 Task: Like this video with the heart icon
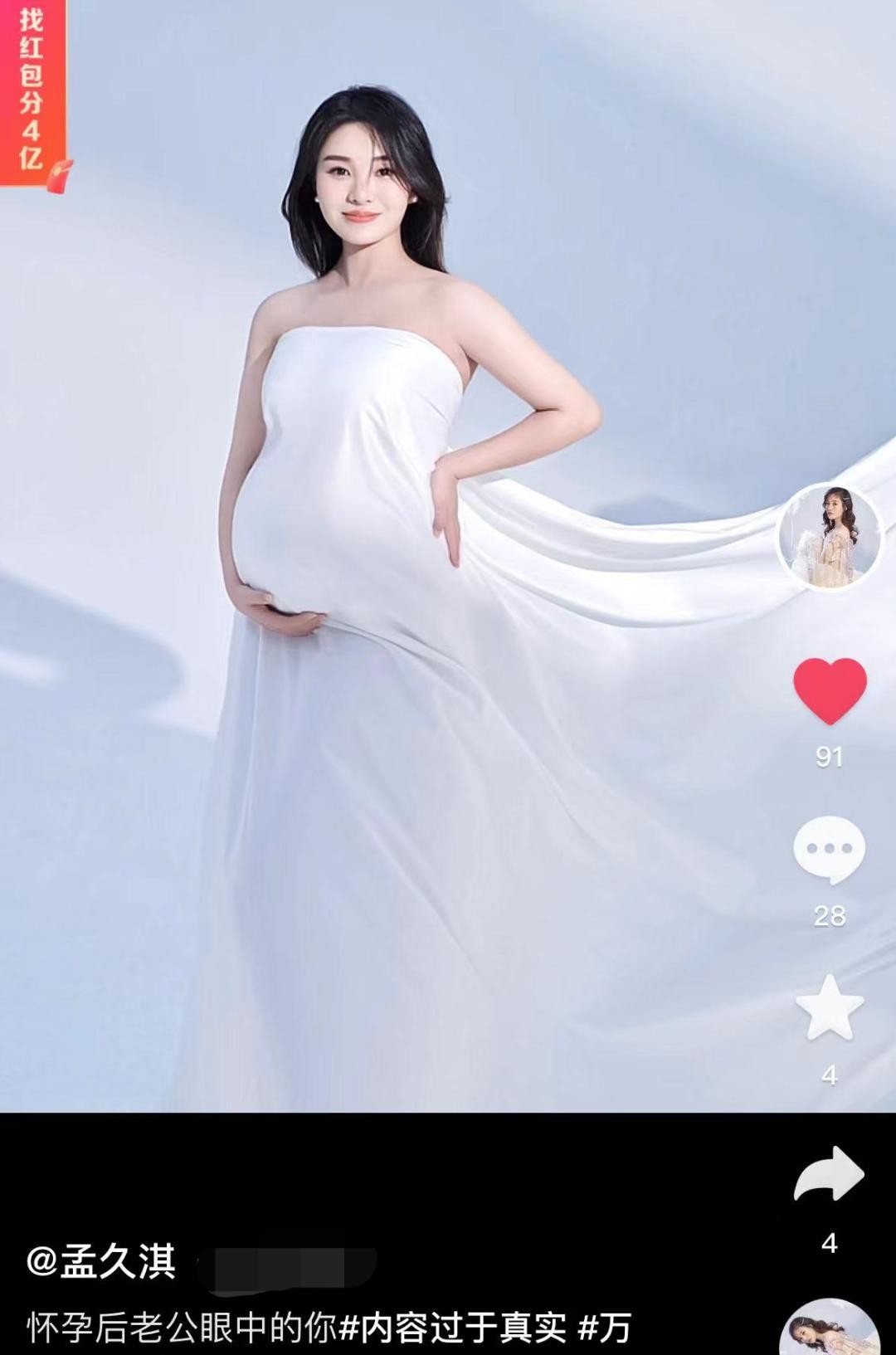coord(830,690)
